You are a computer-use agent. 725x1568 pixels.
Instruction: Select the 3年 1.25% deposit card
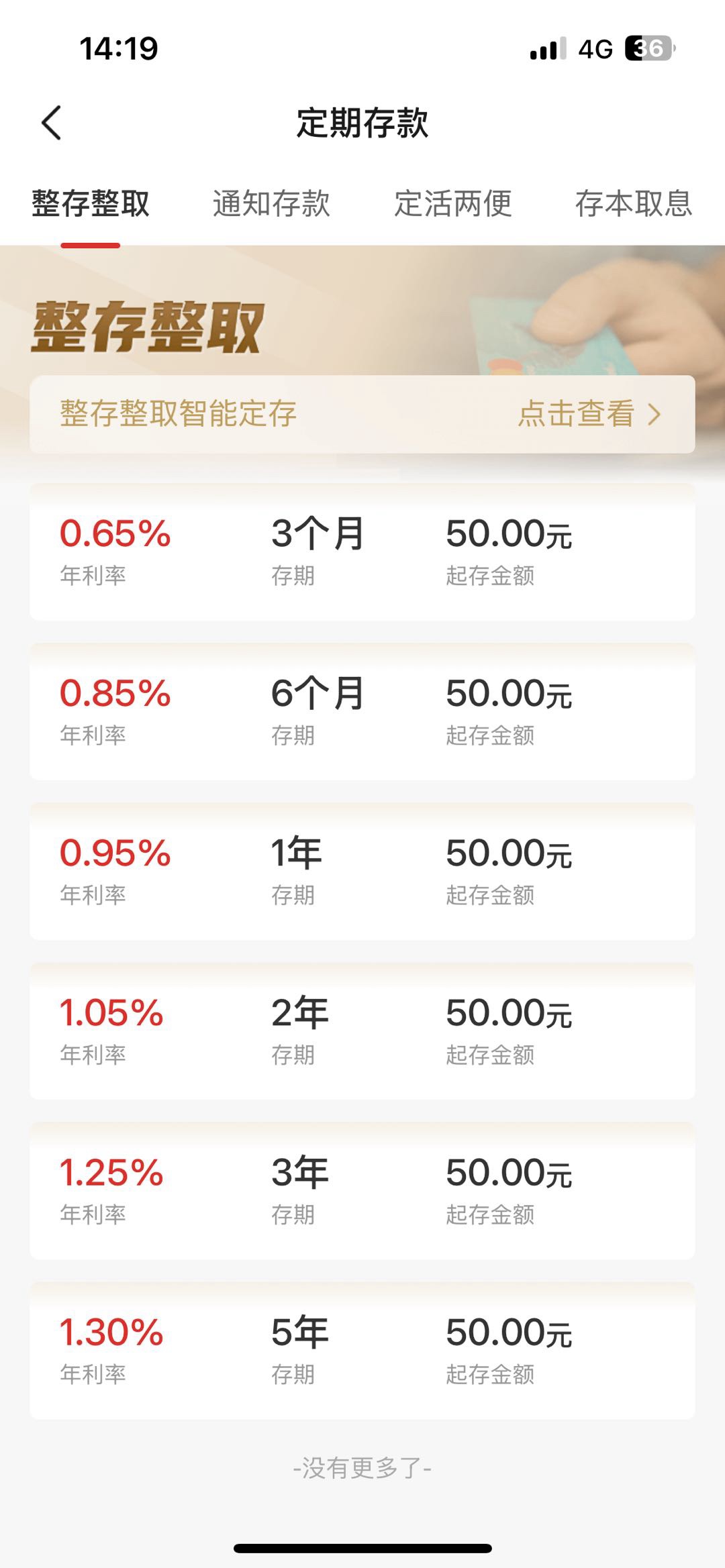click(x=362, y=1191)
